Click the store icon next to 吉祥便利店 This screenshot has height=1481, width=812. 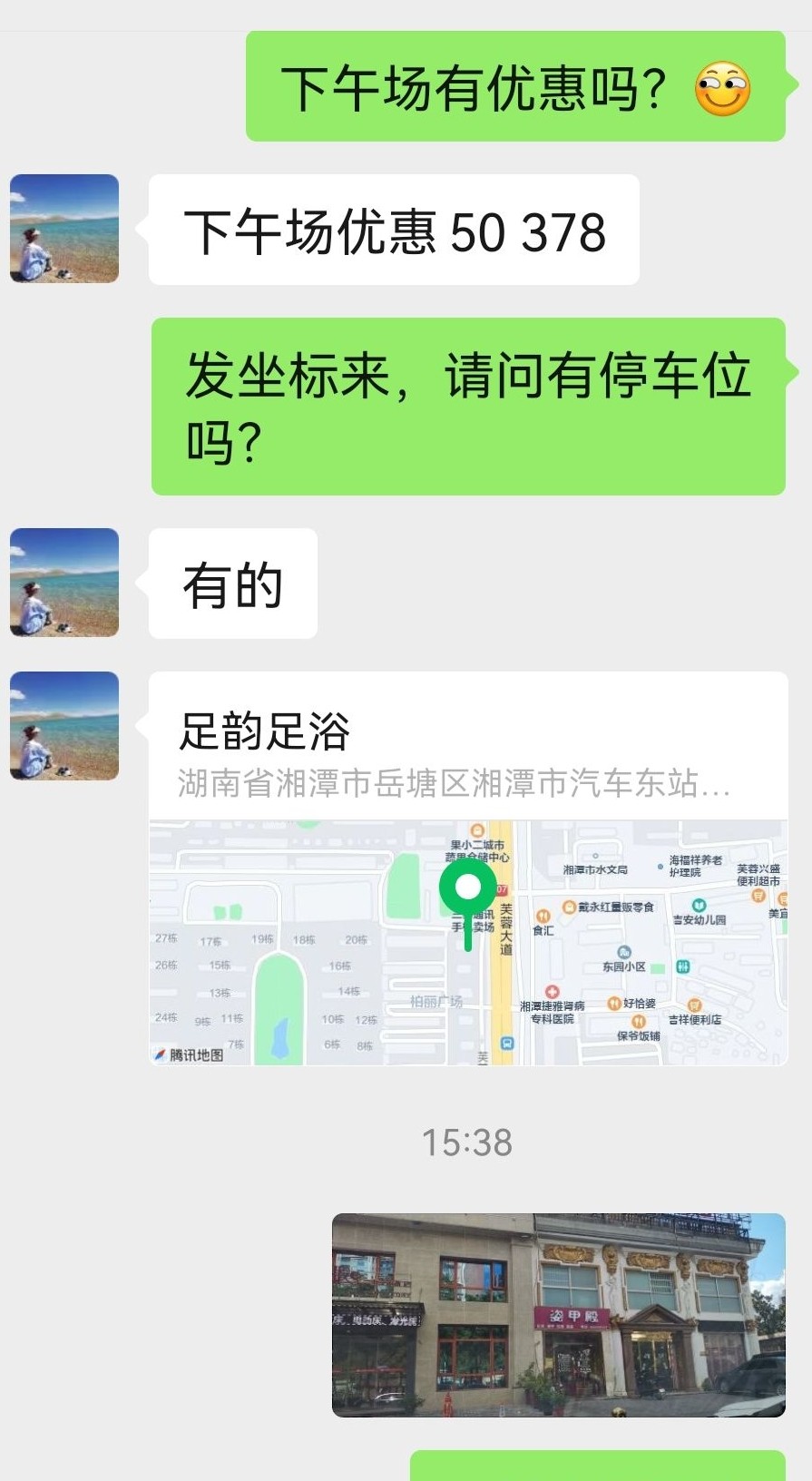[694, 1004]
